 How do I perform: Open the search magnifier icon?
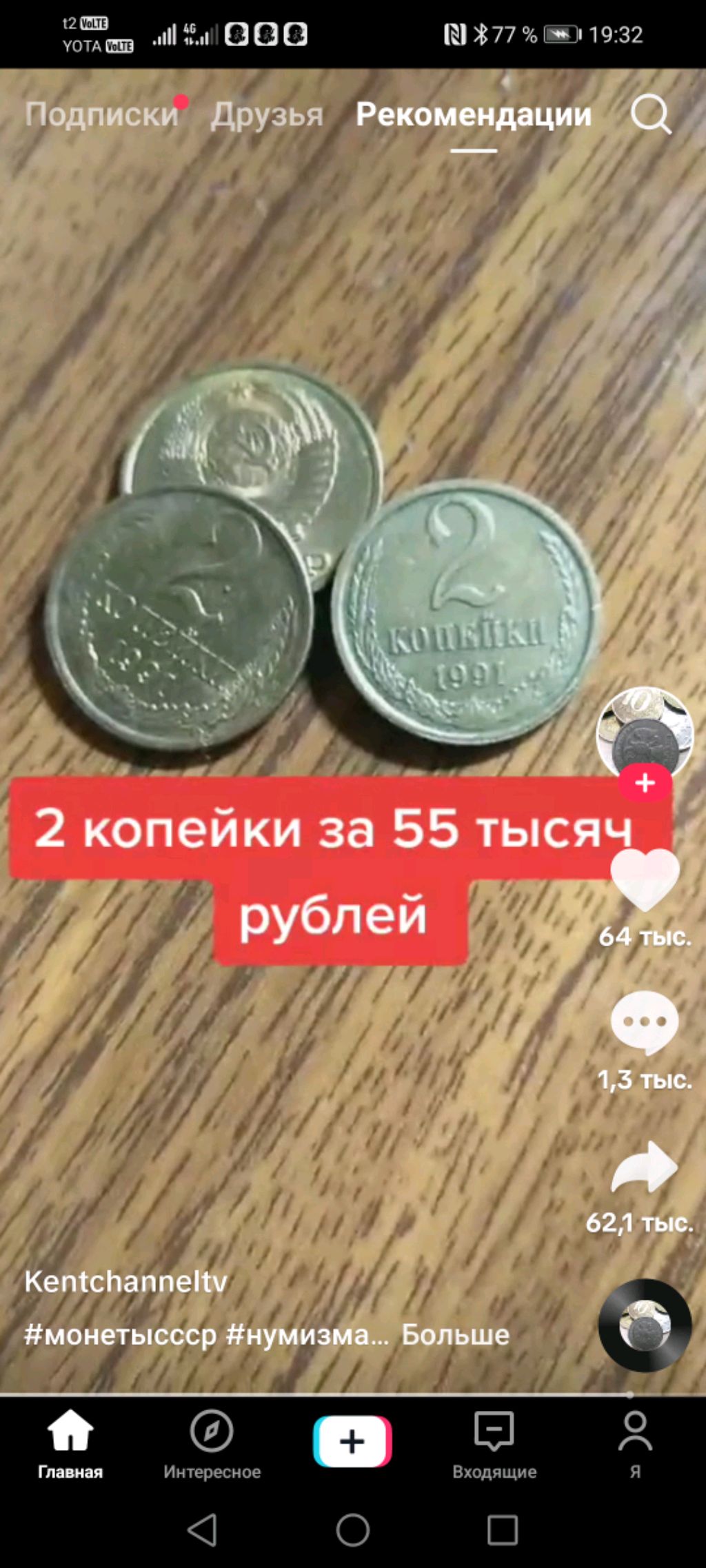650,114
